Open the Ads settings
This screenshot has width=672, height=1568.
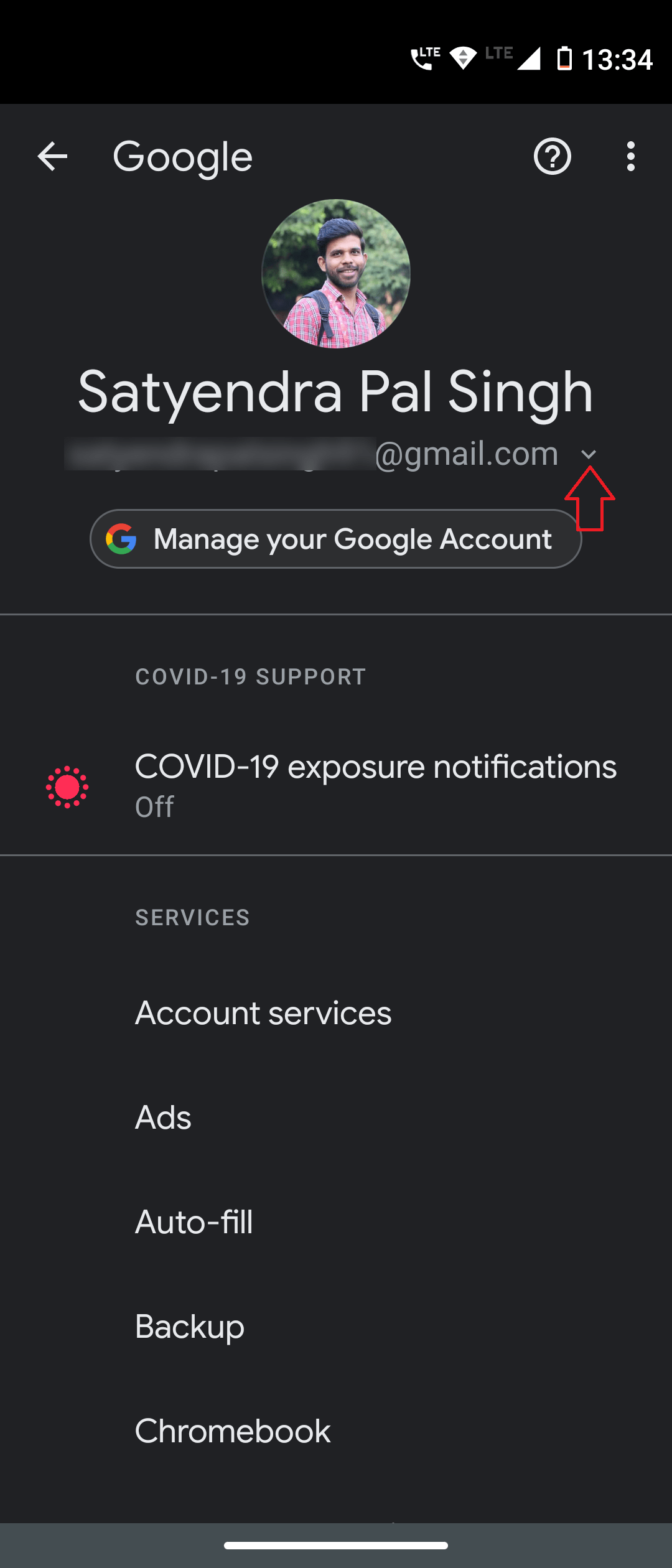(x=163, y=1118)
